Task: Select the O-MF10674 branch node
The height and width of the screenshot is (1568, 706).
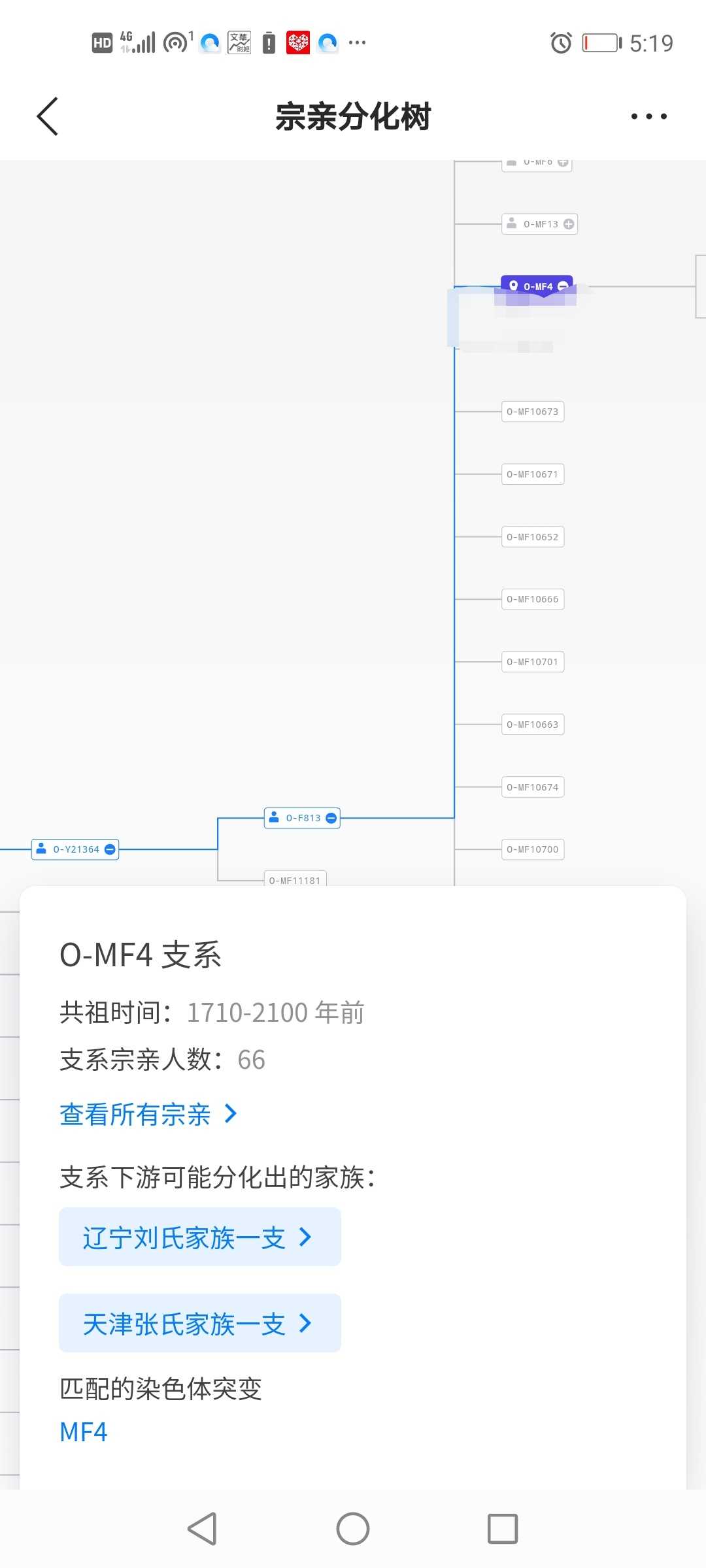Action: (x=533, y=787)
